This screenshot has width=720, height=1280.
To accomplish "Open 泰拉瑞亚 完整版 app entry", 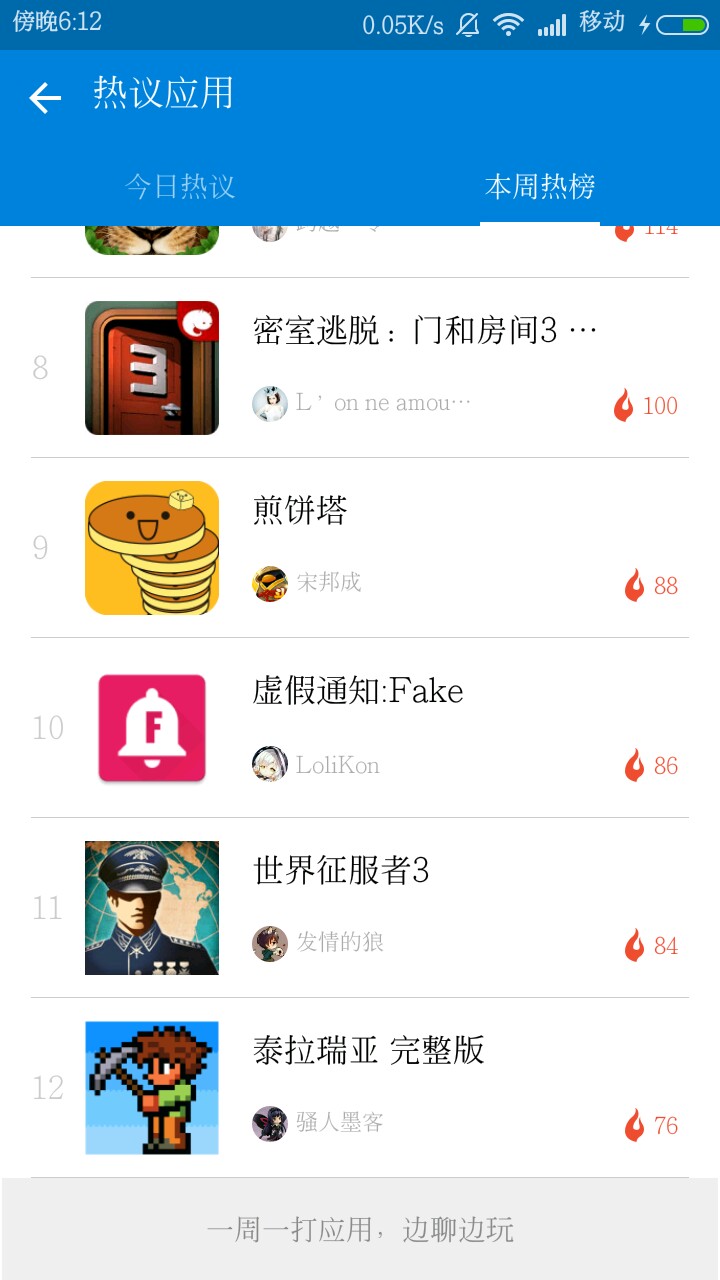I will click(368, 1052).
